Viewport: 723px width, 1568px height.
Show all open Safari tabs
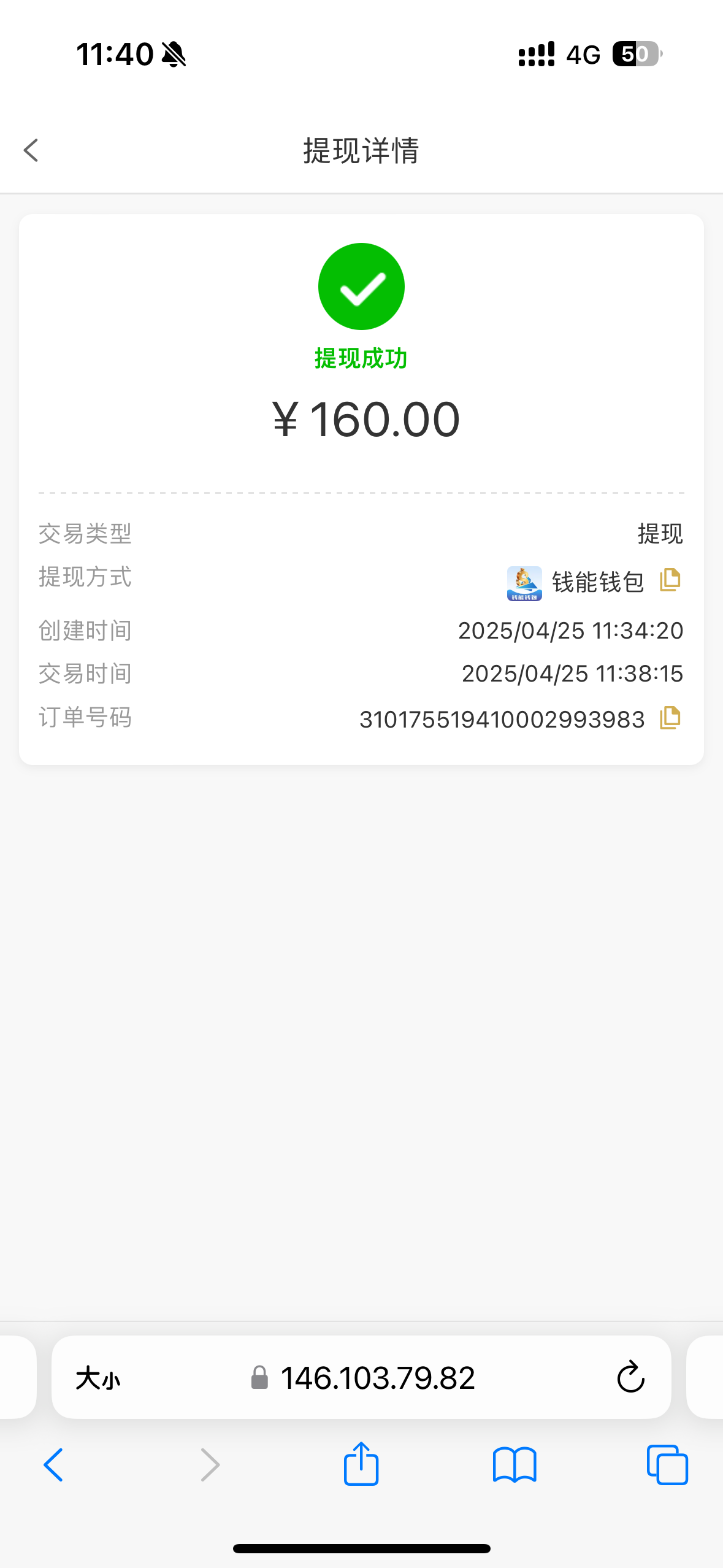tap(667, 1465)
